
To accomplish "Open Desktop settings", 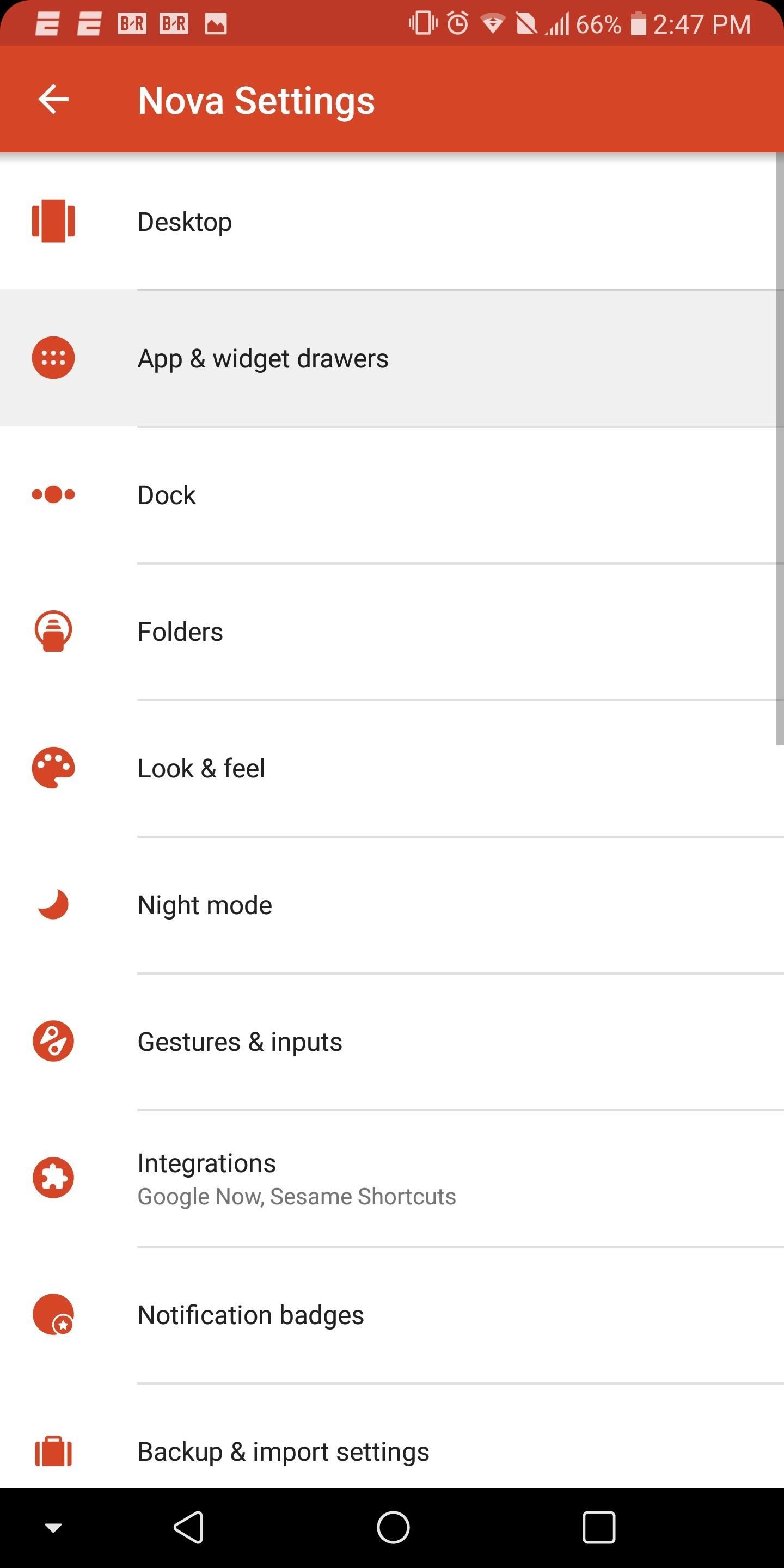I will click(x=392, y=222).
